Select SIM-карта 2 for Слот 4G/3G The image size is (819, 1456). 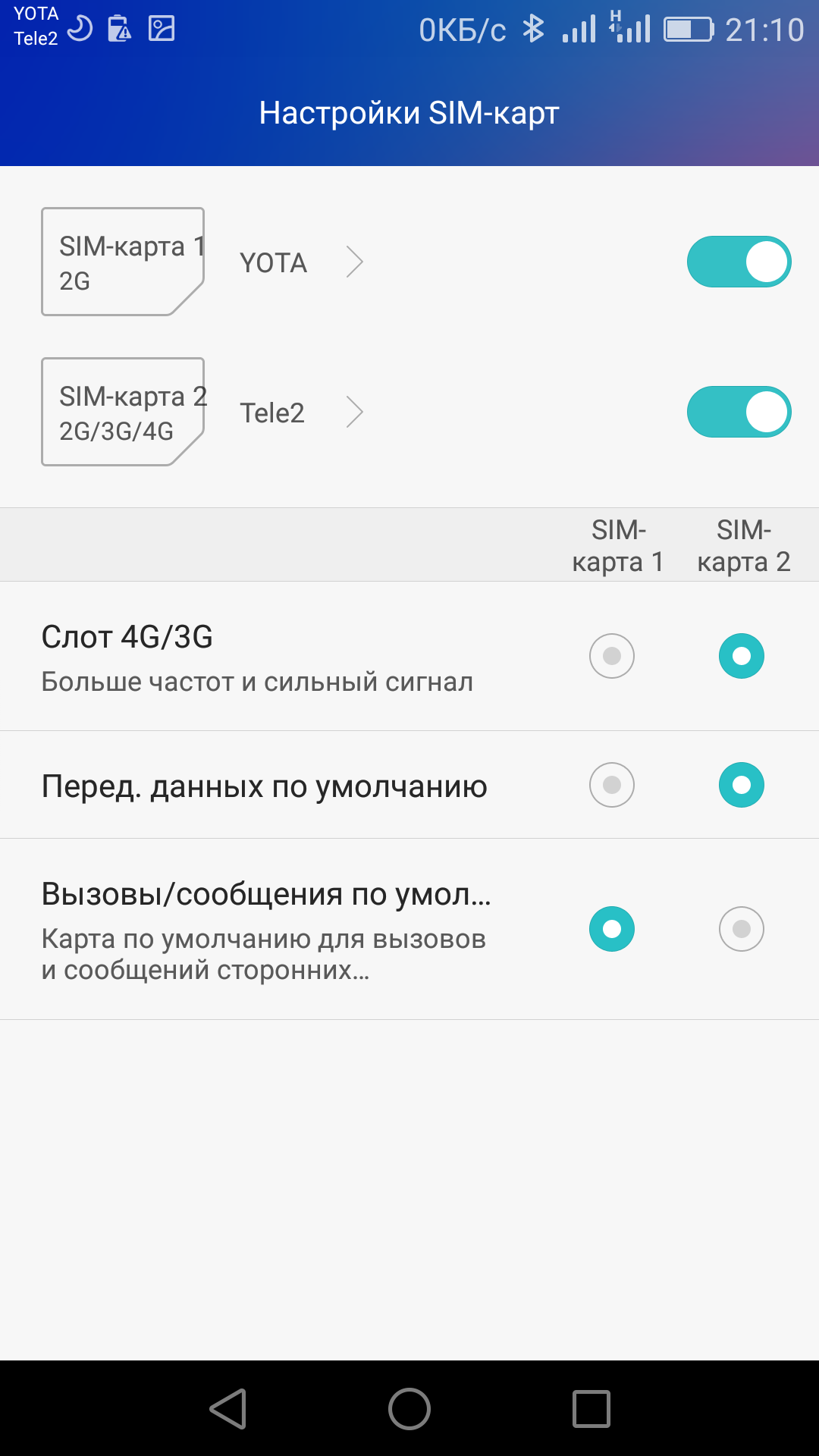coord(742,656)
